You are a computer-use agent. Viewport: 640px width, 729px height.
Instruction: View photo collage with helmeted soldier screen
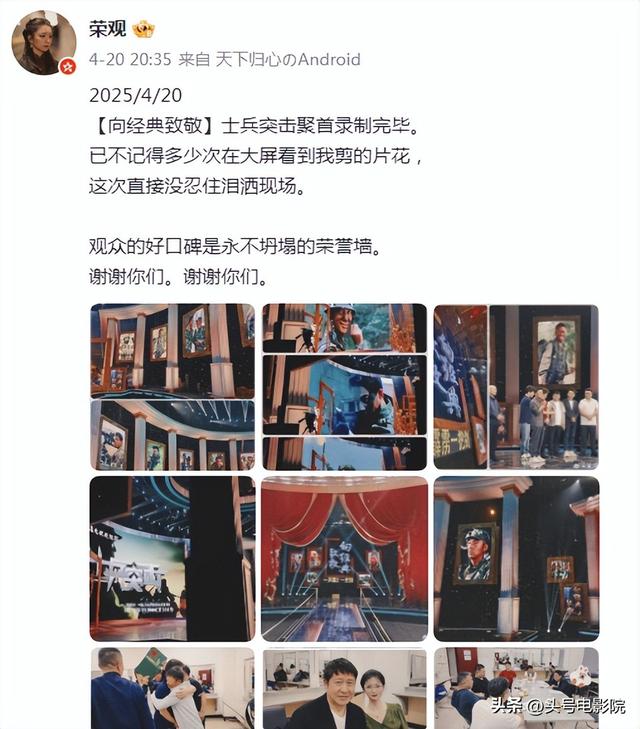coord(344,386)
